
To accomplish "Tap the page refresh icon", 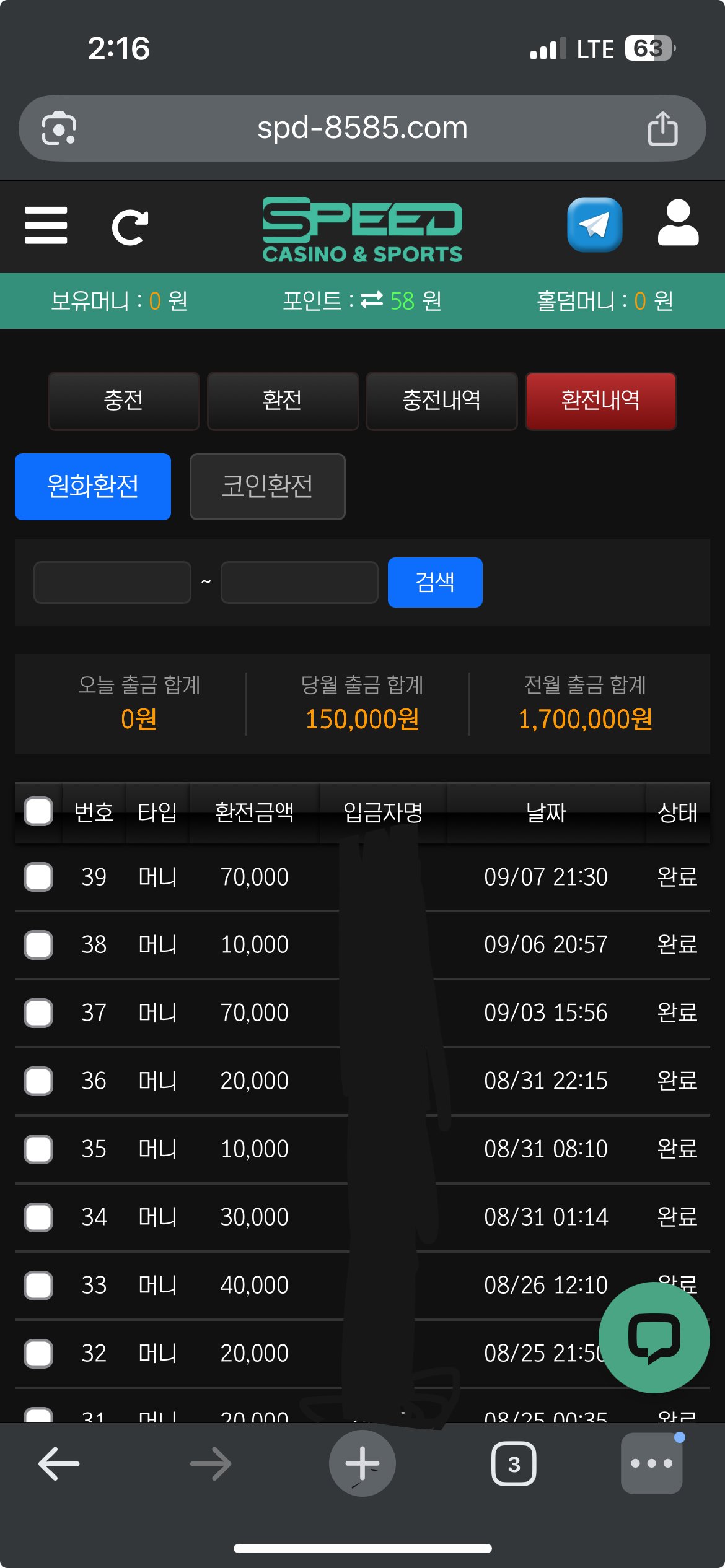I will pyautogui.click(x=130, y=227).
